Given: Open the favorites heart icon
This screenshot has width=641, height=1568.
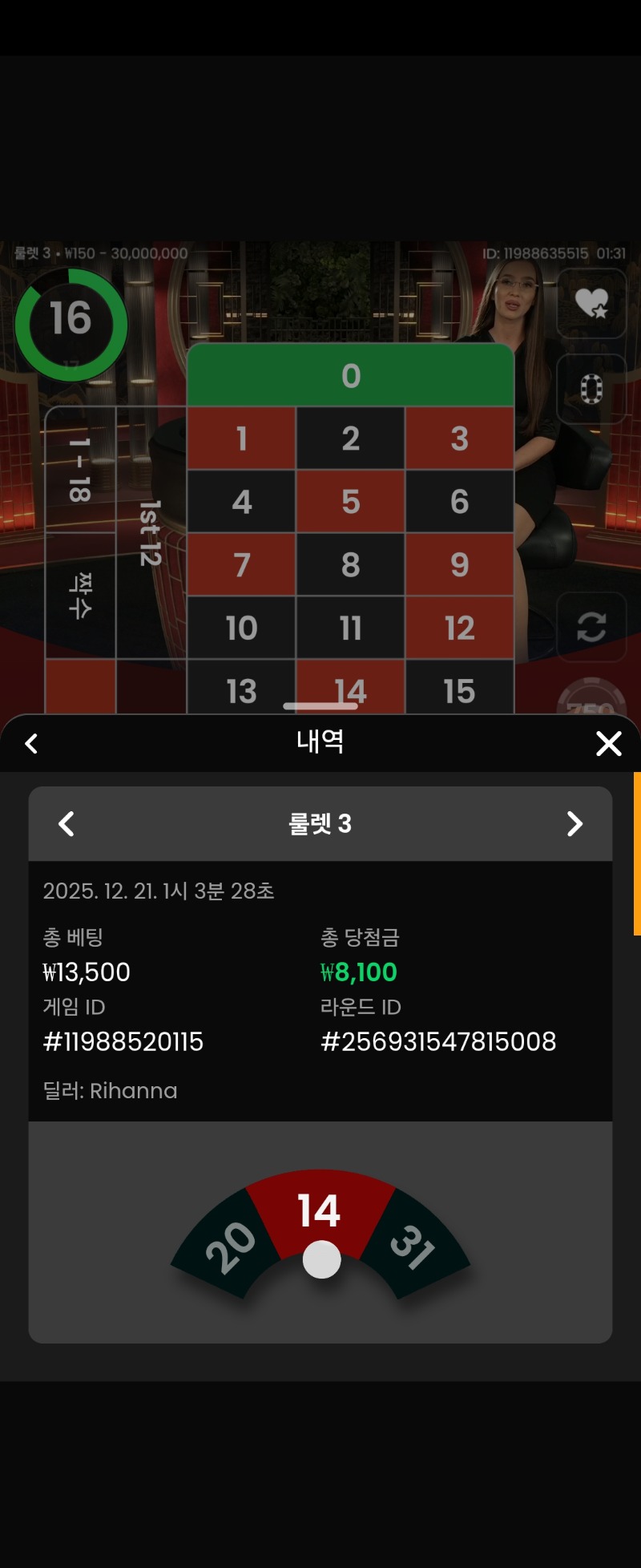Looking at the screenshot, I should (591, 304).
